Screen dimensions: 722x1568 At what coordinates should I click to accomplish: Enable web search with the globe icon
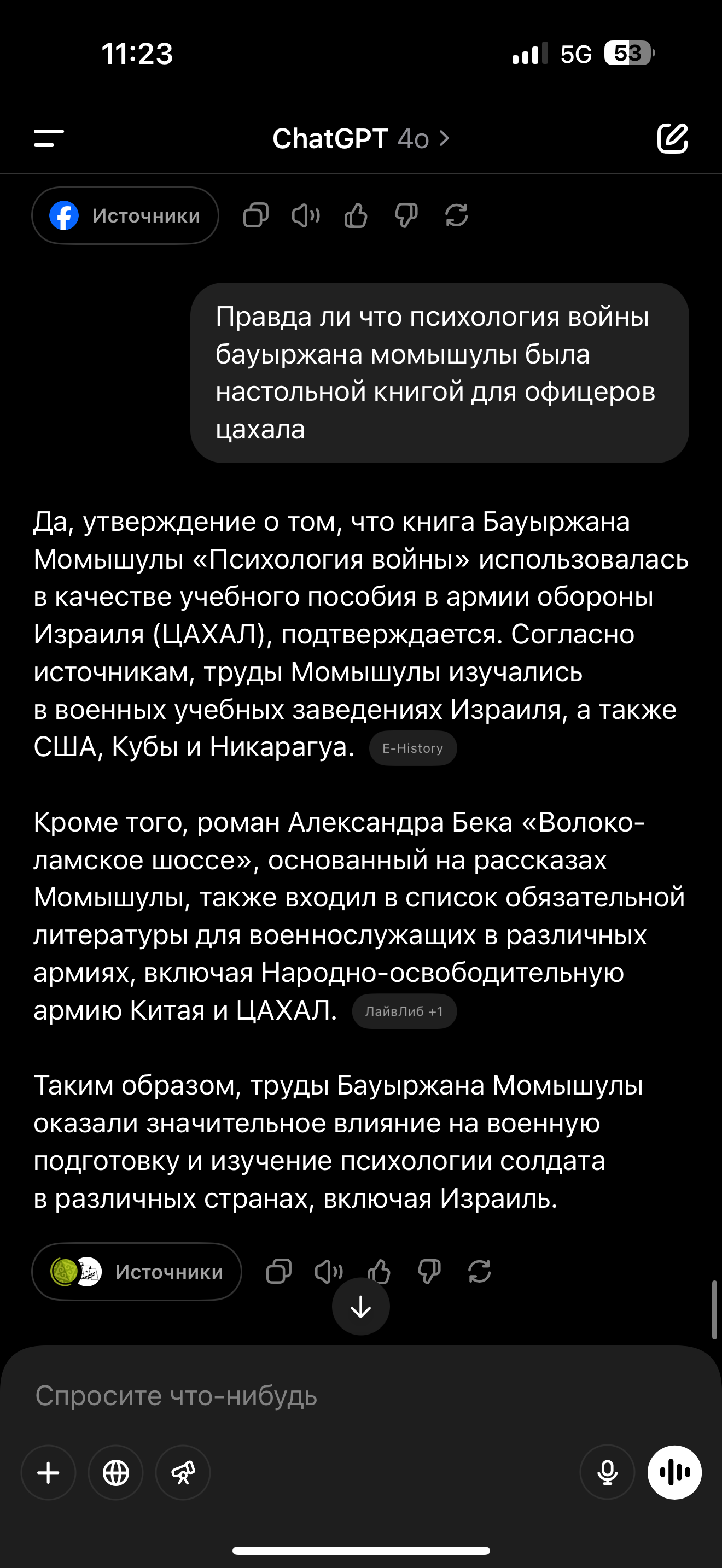115,1472
